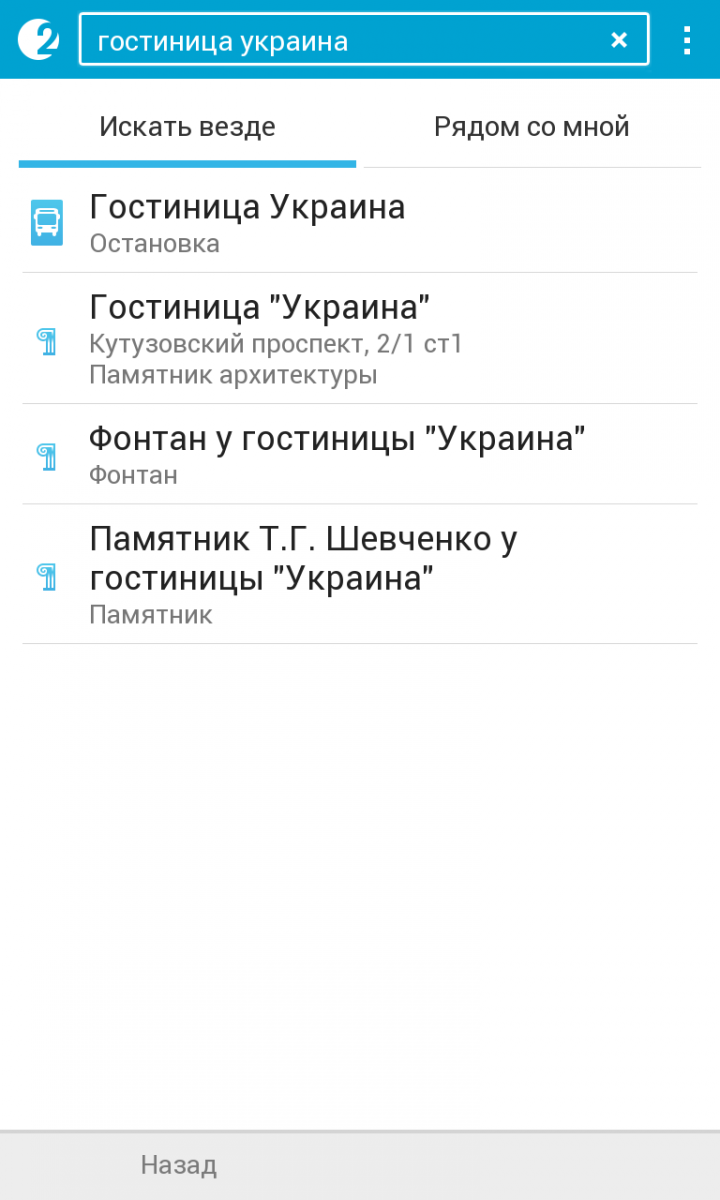
Task: Open the "Памятник Т.Г. Шевченко" result
Action: pos(360,574)
